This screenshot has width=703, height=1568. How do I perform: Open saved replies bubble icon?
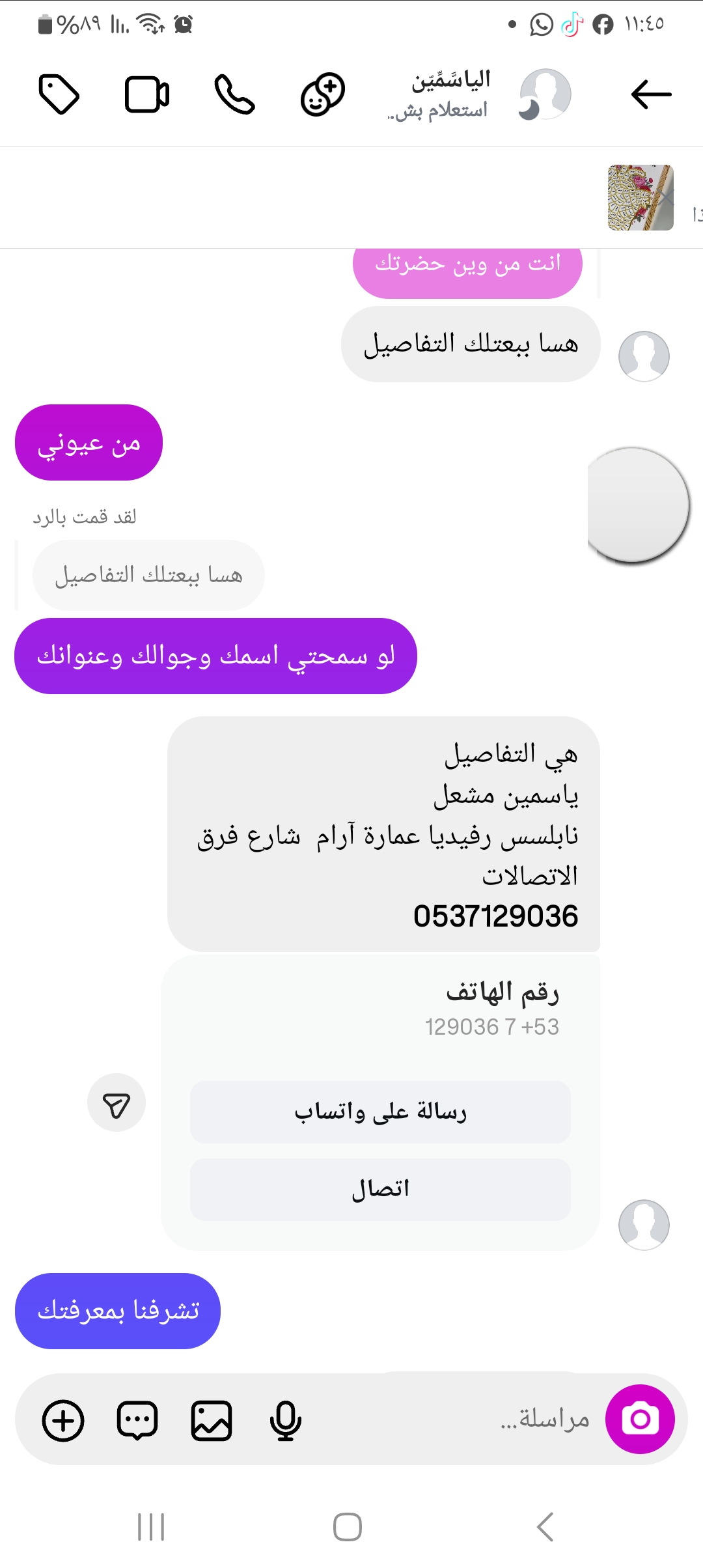tap(137, 1420)
